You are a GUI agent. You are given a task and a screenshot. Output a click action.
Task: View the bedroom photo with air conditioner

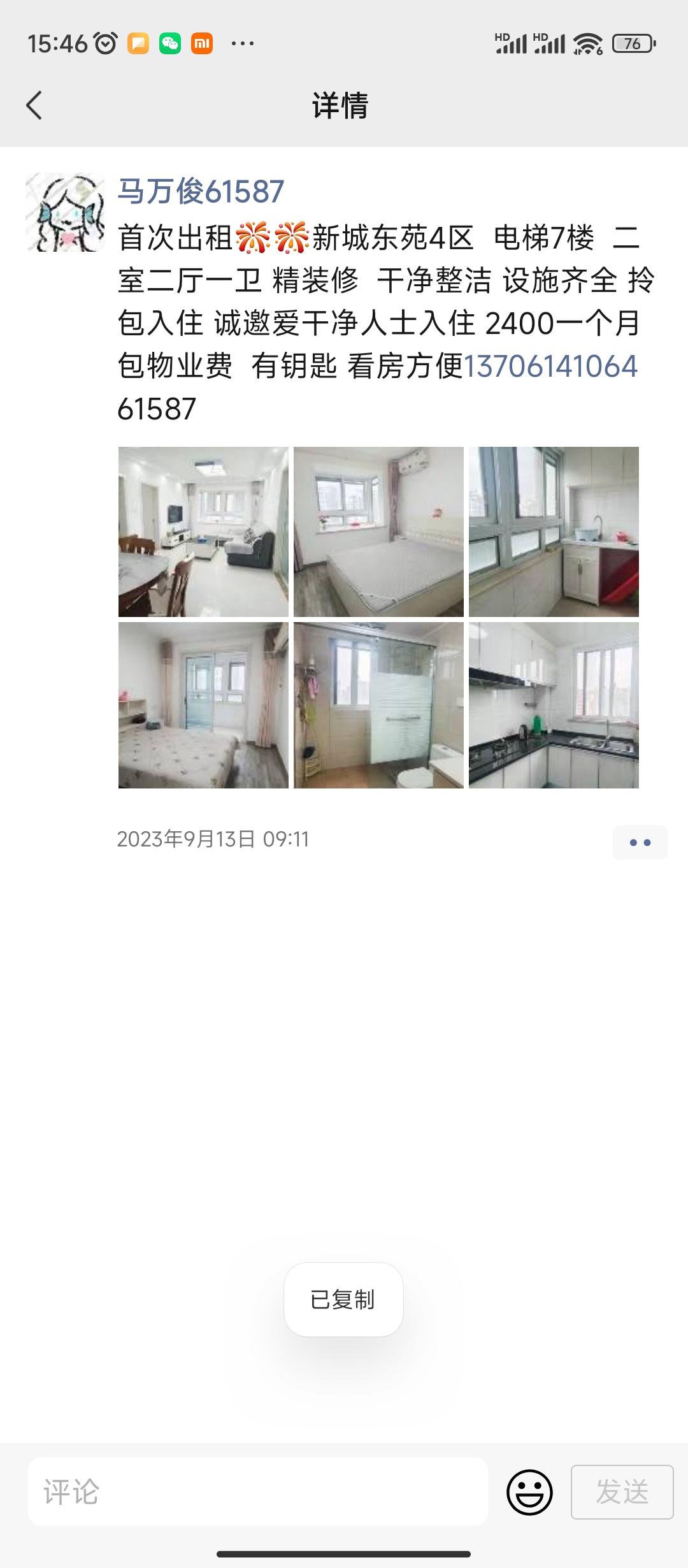[378, 532]
